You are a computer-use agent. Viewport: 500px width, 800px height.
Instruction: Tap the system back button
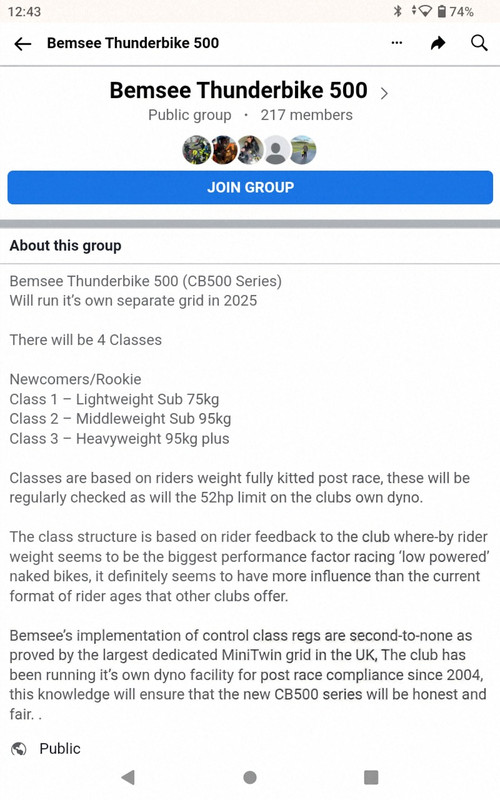coord(128,777)
